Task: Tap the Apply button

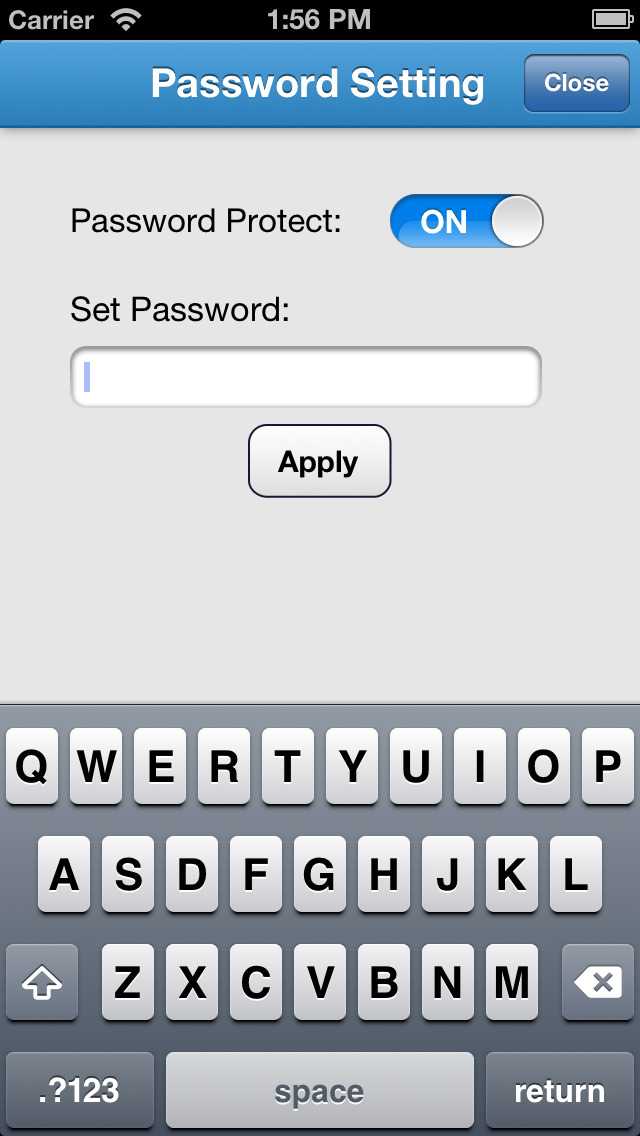Action: coord(320,461)
